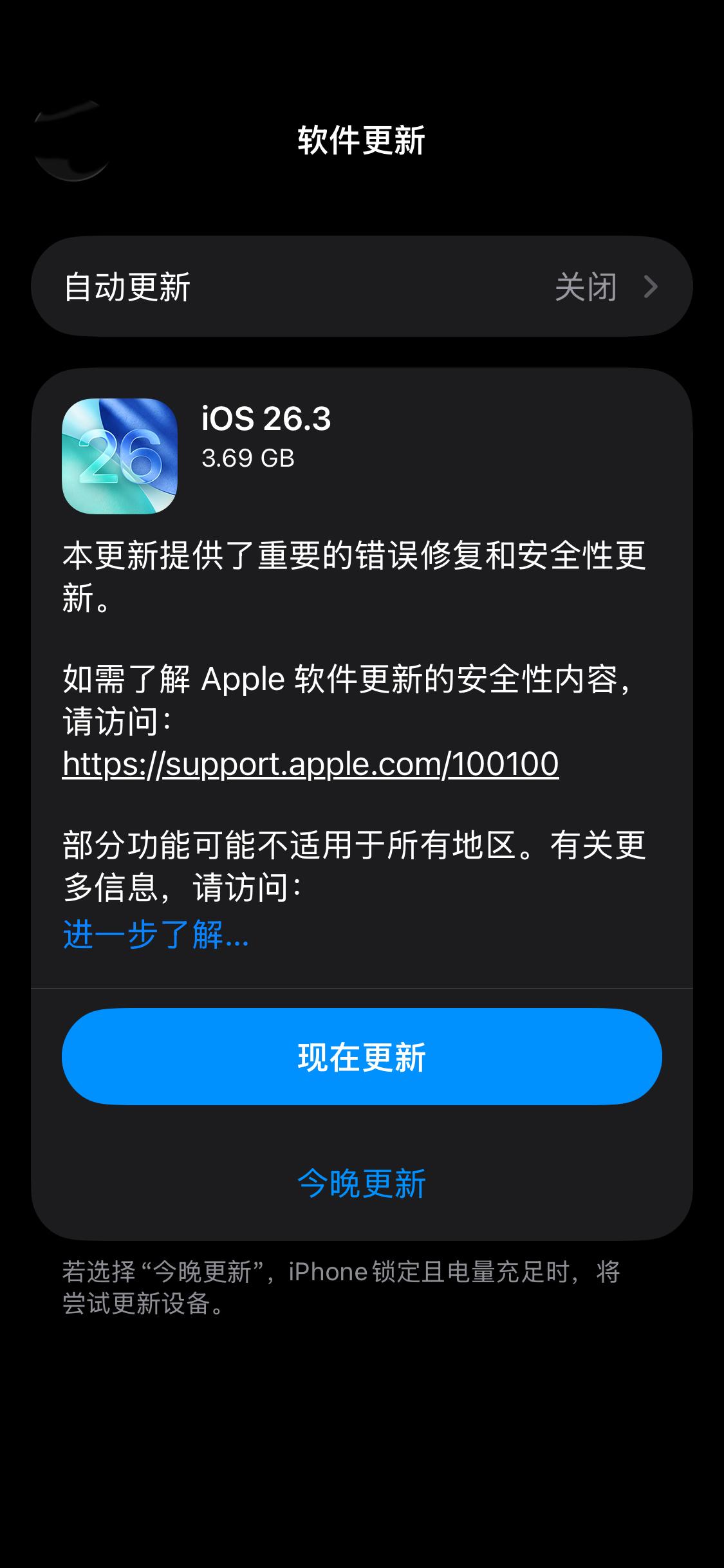Start the update with 现在更新
This screenshot has width=724, height=1568.
[362, 1057]
